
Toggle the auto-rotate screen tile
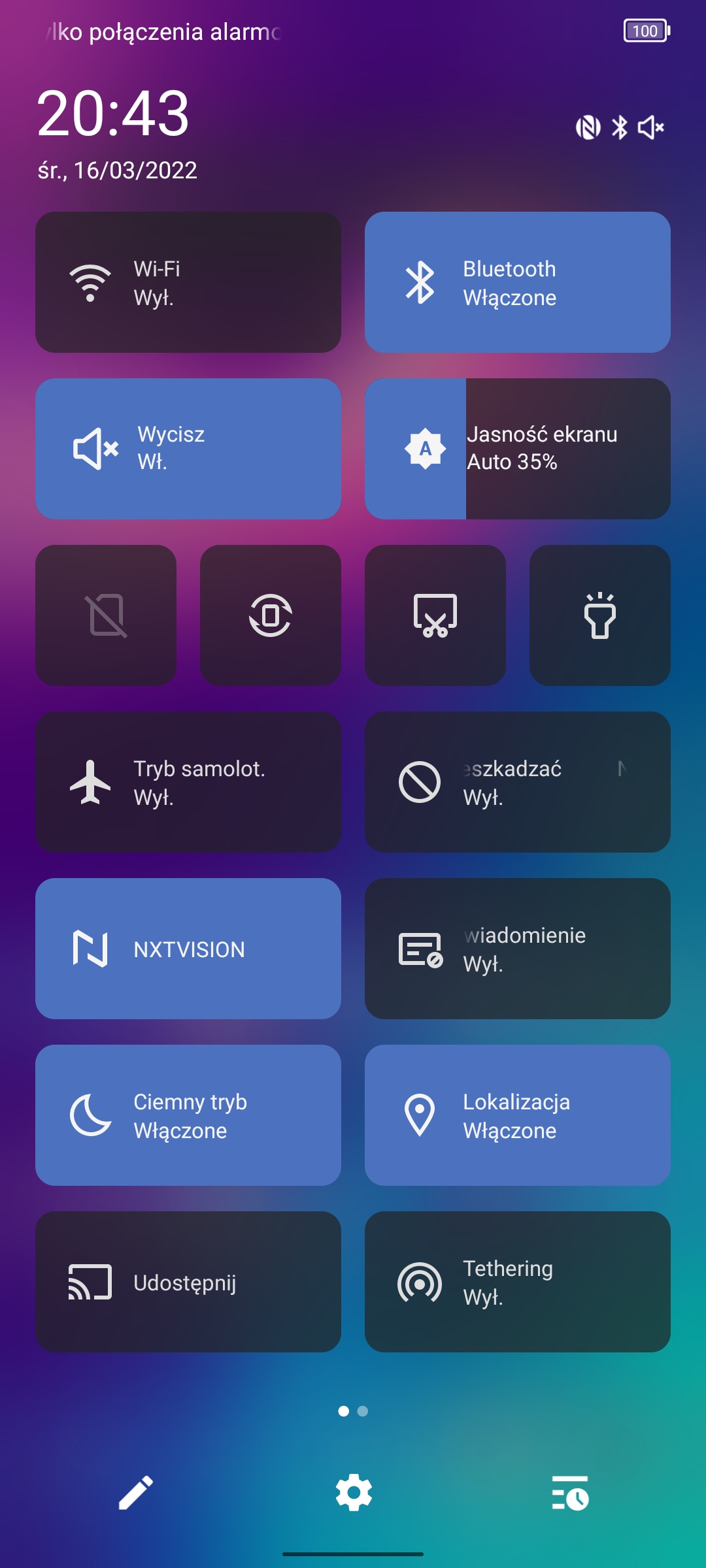[271, 615]
